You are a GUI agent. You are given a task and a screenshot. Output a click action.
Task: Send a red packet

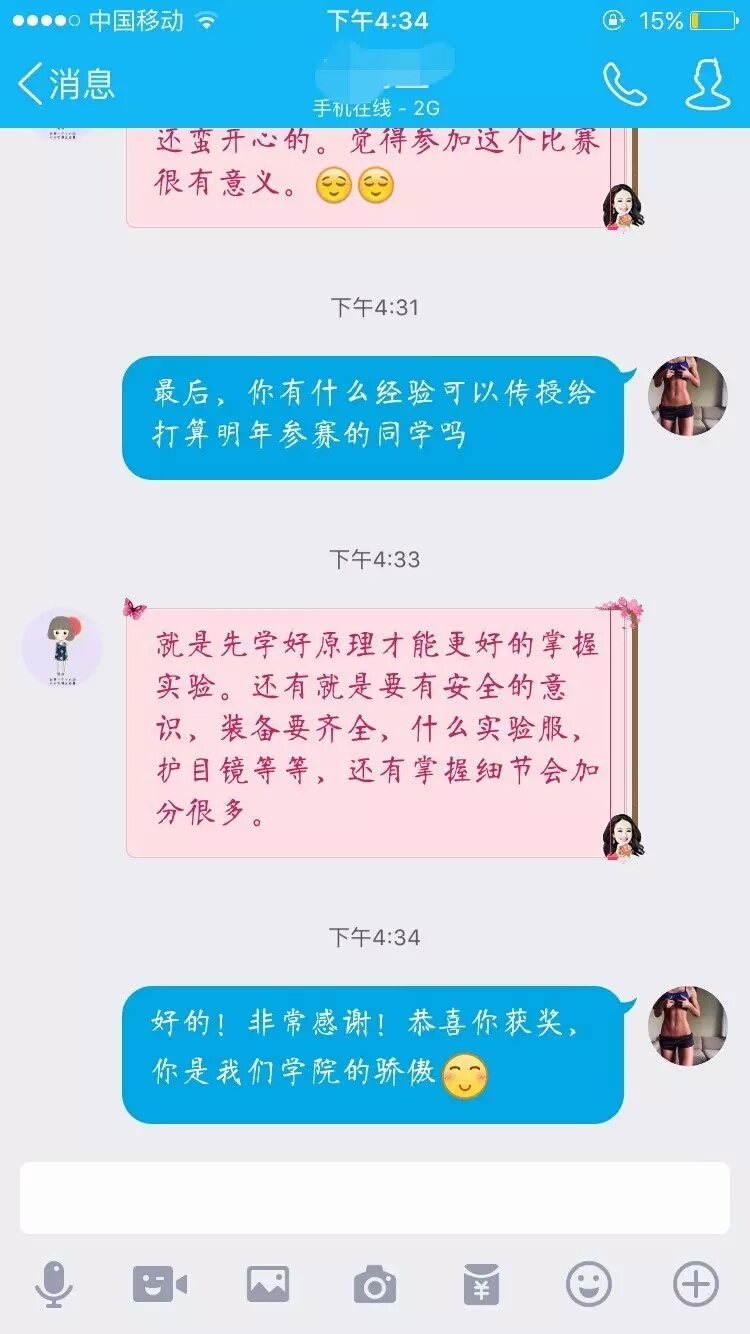click(x=482, y=1283)
